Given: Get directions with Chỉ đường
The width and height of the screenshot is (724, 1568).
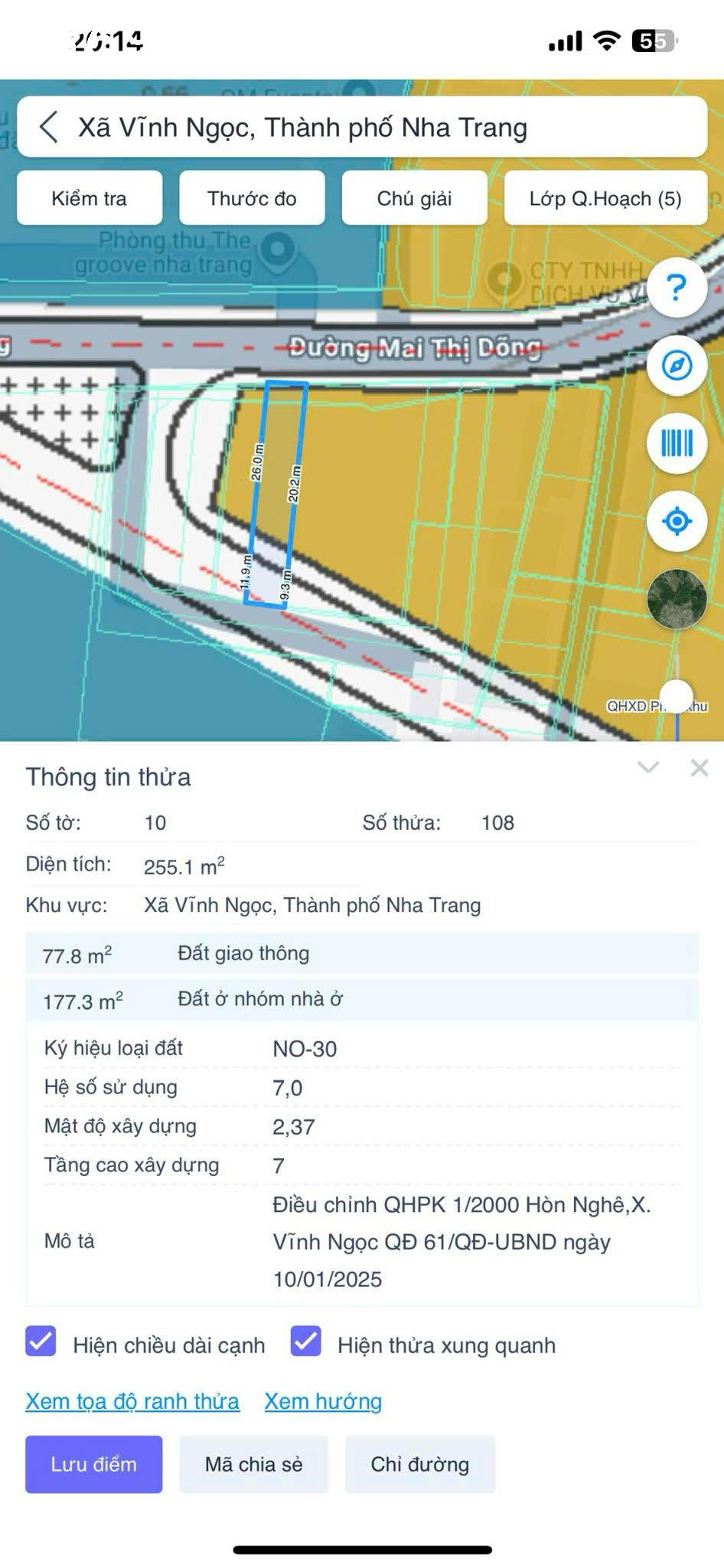Looking at the screenshot, I should [419, 1464].
